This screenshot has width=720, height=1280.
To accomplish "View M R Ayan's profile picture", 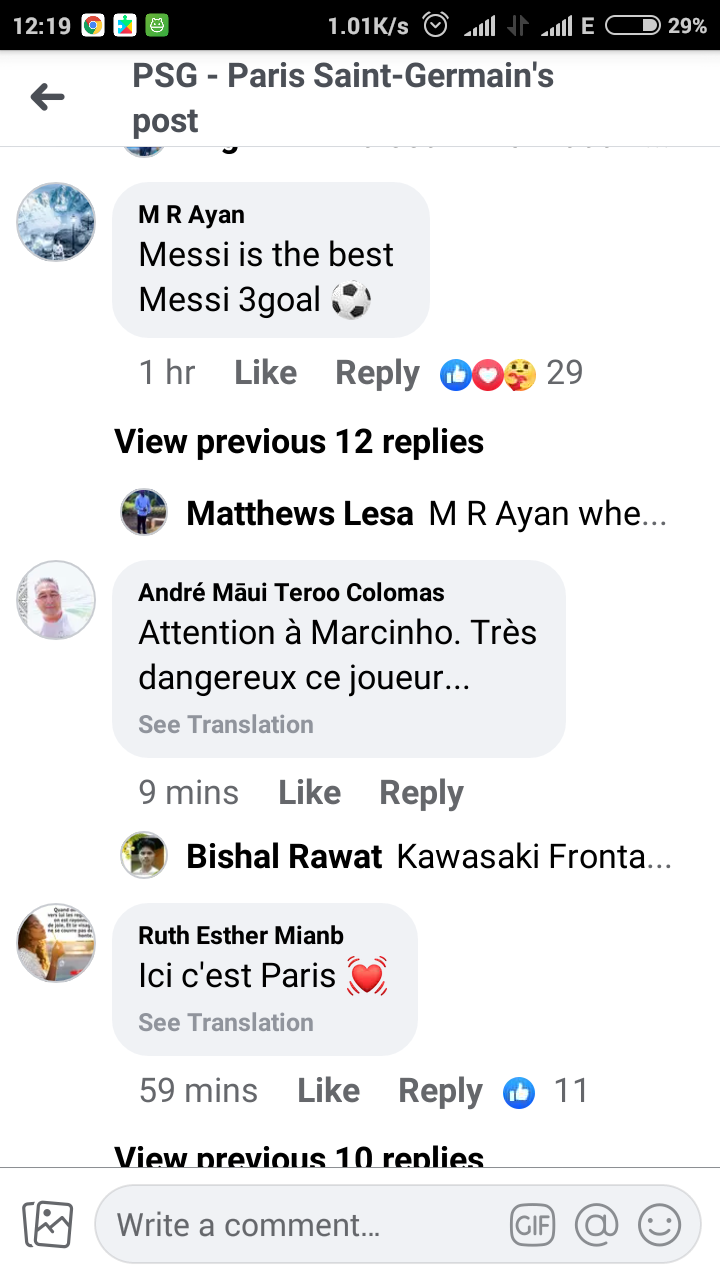I will point(56,222).
